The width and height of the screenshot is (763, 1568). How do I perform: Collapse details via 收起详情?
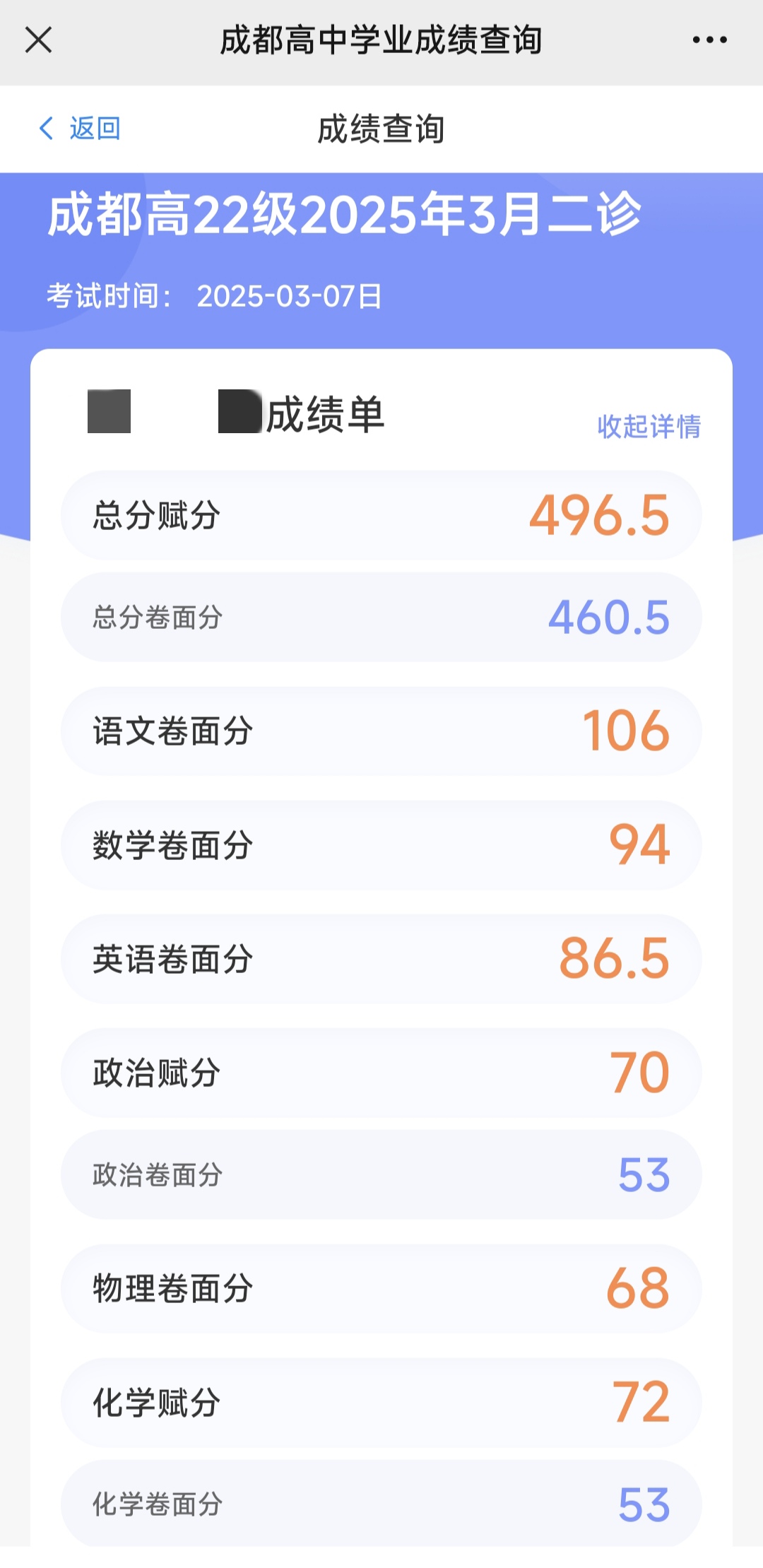(x=649, y=426)
